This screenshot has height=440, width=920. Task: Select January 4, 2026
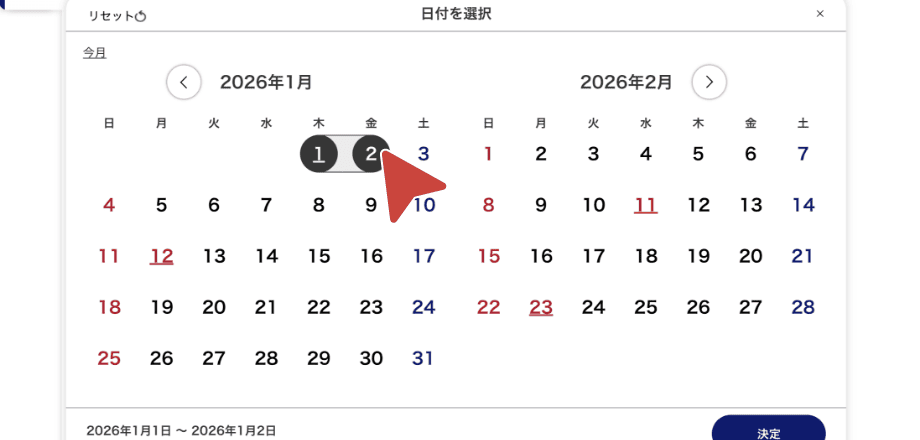[109, 205]
